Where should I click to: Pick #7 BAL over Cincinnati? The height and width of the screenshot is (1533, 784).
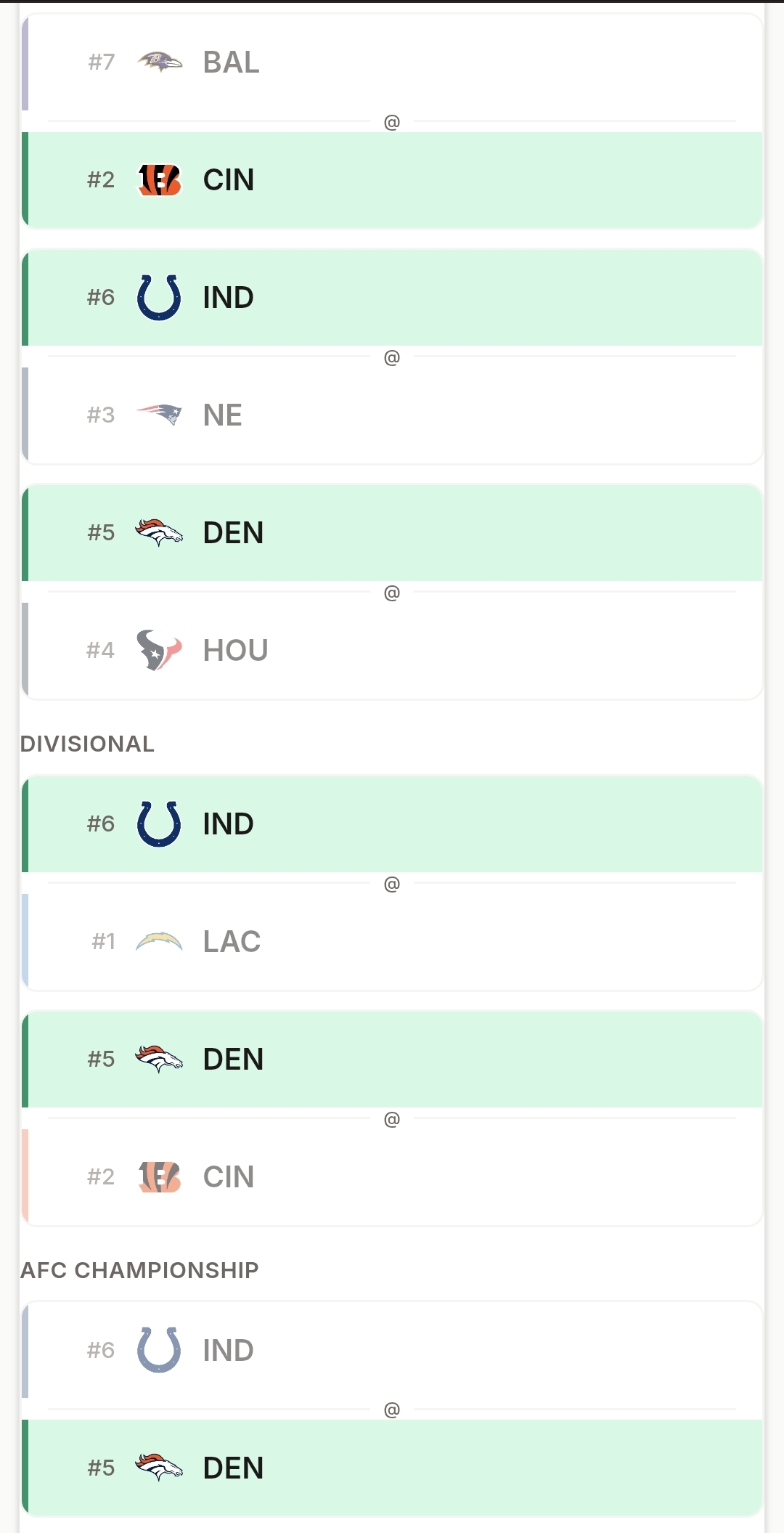tap(392, 62)
